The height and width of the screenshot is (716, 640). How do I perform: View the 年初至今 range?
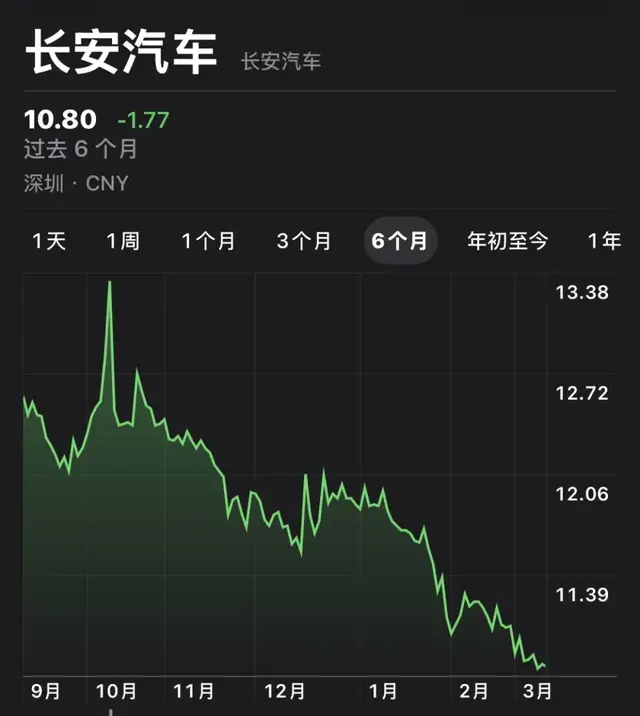[508, 241]
